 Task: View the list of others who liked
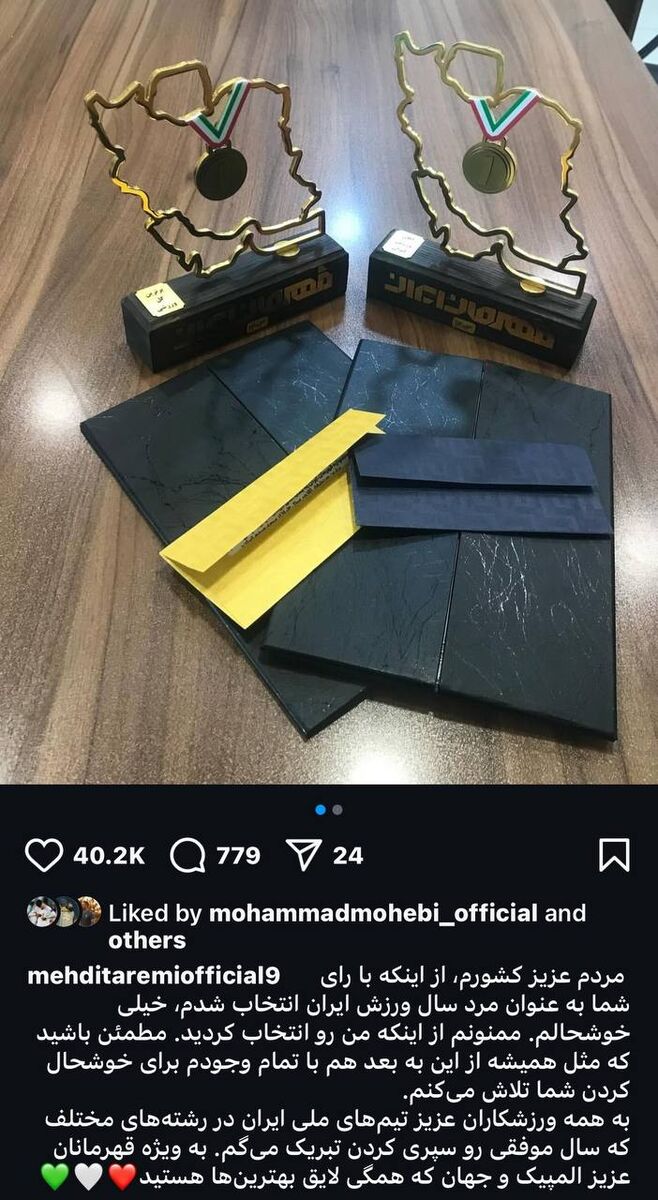pos(146,940)
